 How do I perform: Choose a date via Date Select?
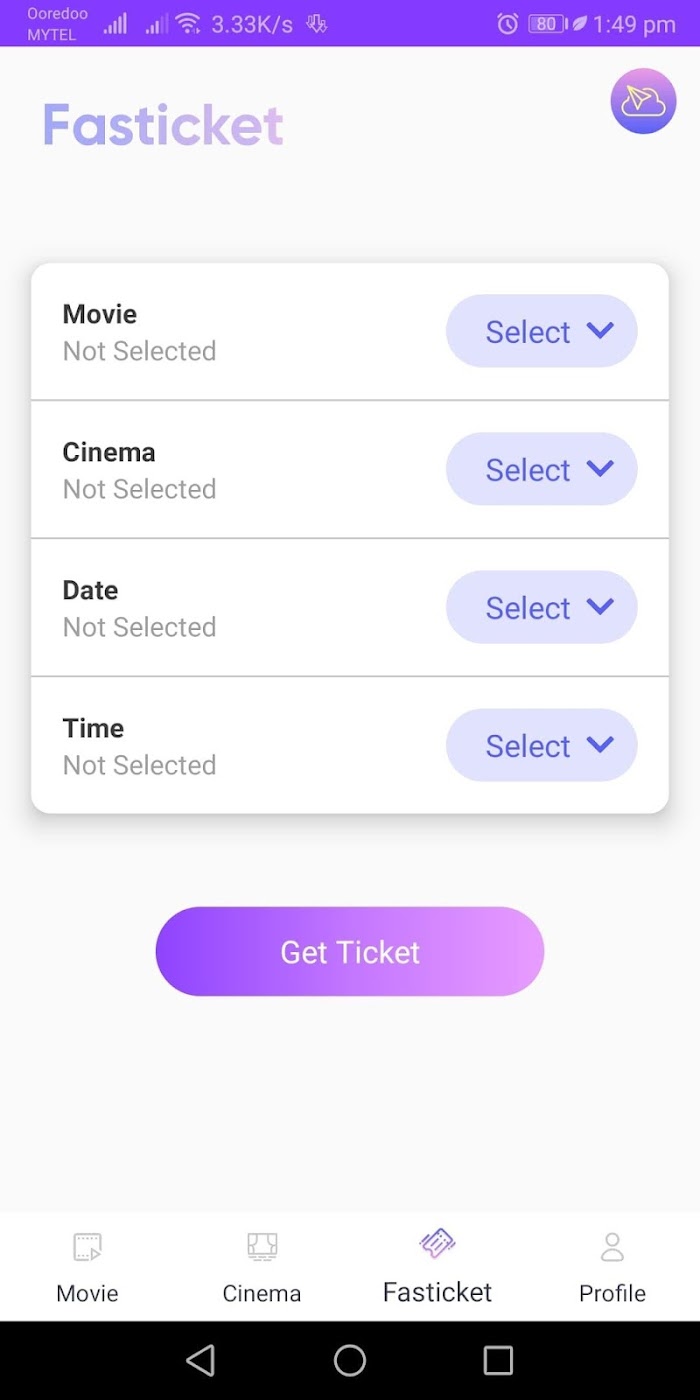click(541, 607)
